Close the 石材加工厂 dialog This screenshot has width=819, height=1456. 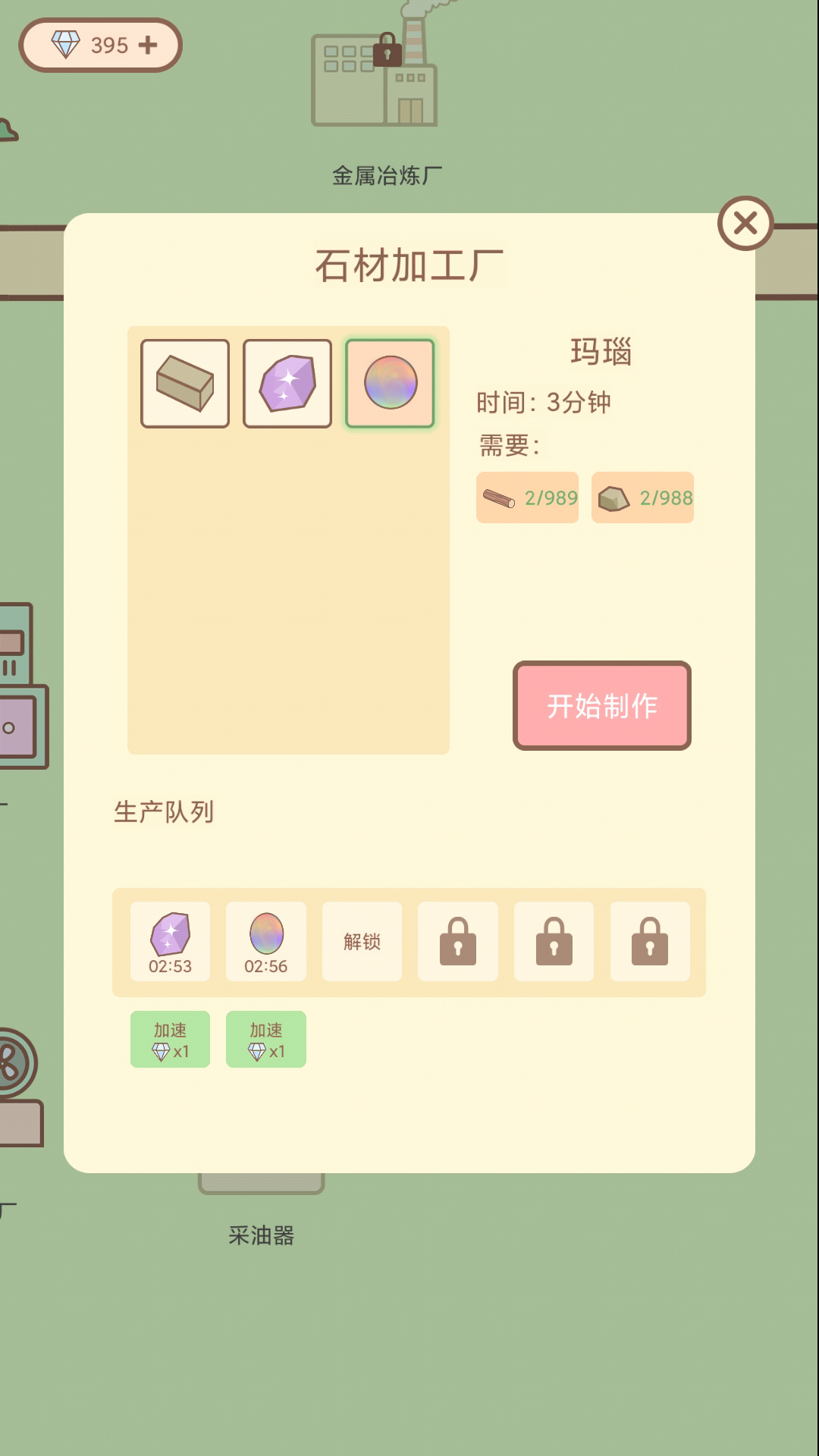pyautogui.click(x=744, y=224)
